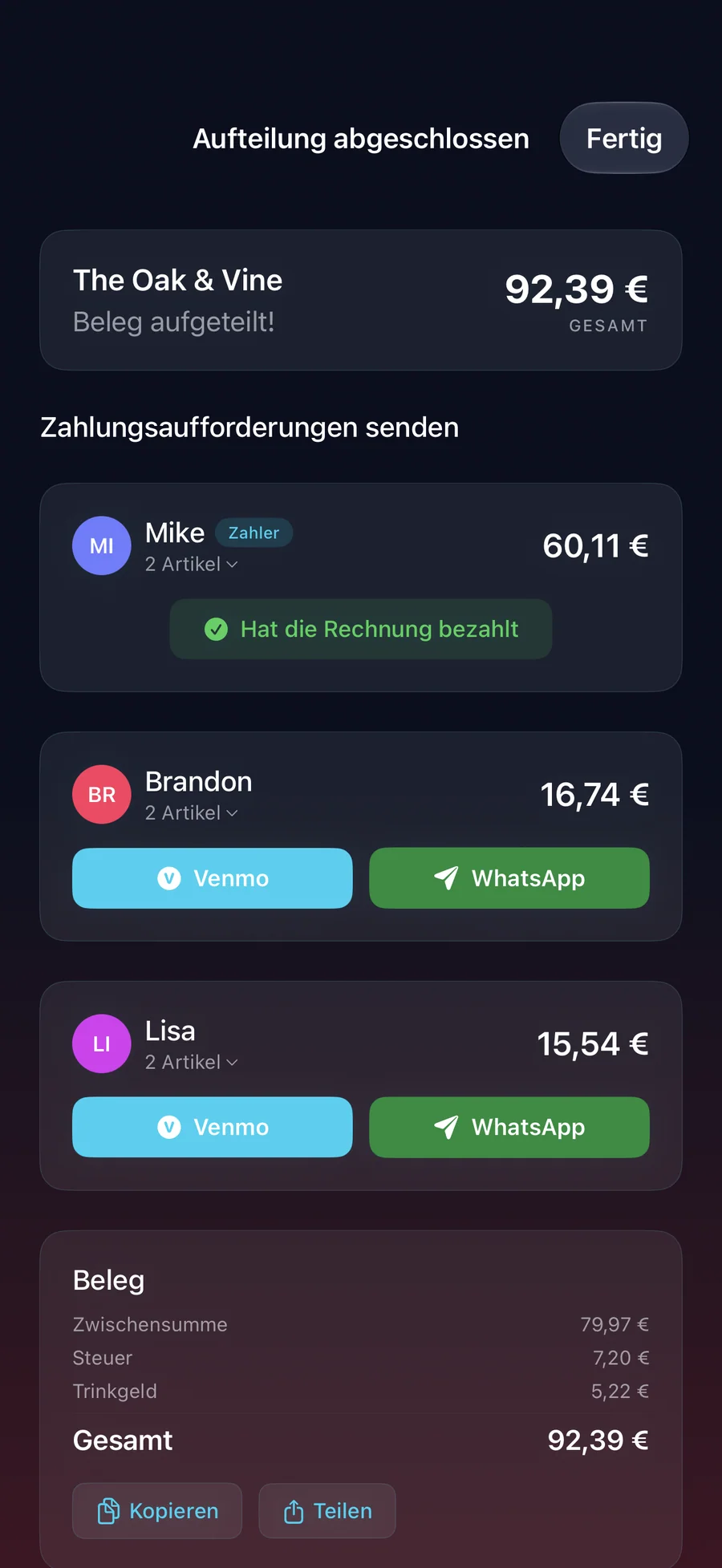722x1568 pixels.
Task: Send Lisa's request through WhatsApp
Action: (x=509, y=1127)
